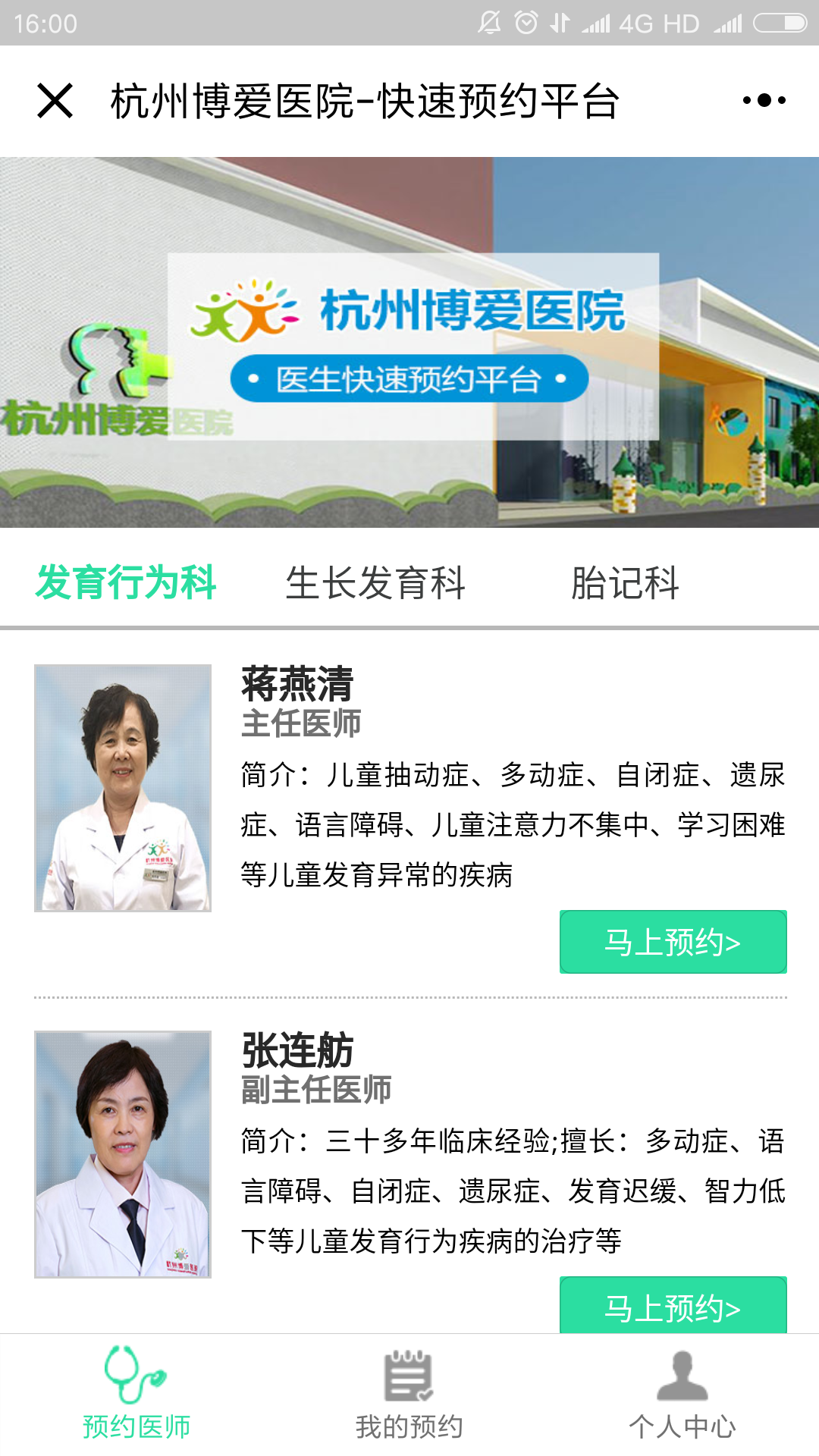Close the 杭州博爱医院 page
Viewport: 819px width, 1456px height.
pyautogui.click(x=55, y=101)
